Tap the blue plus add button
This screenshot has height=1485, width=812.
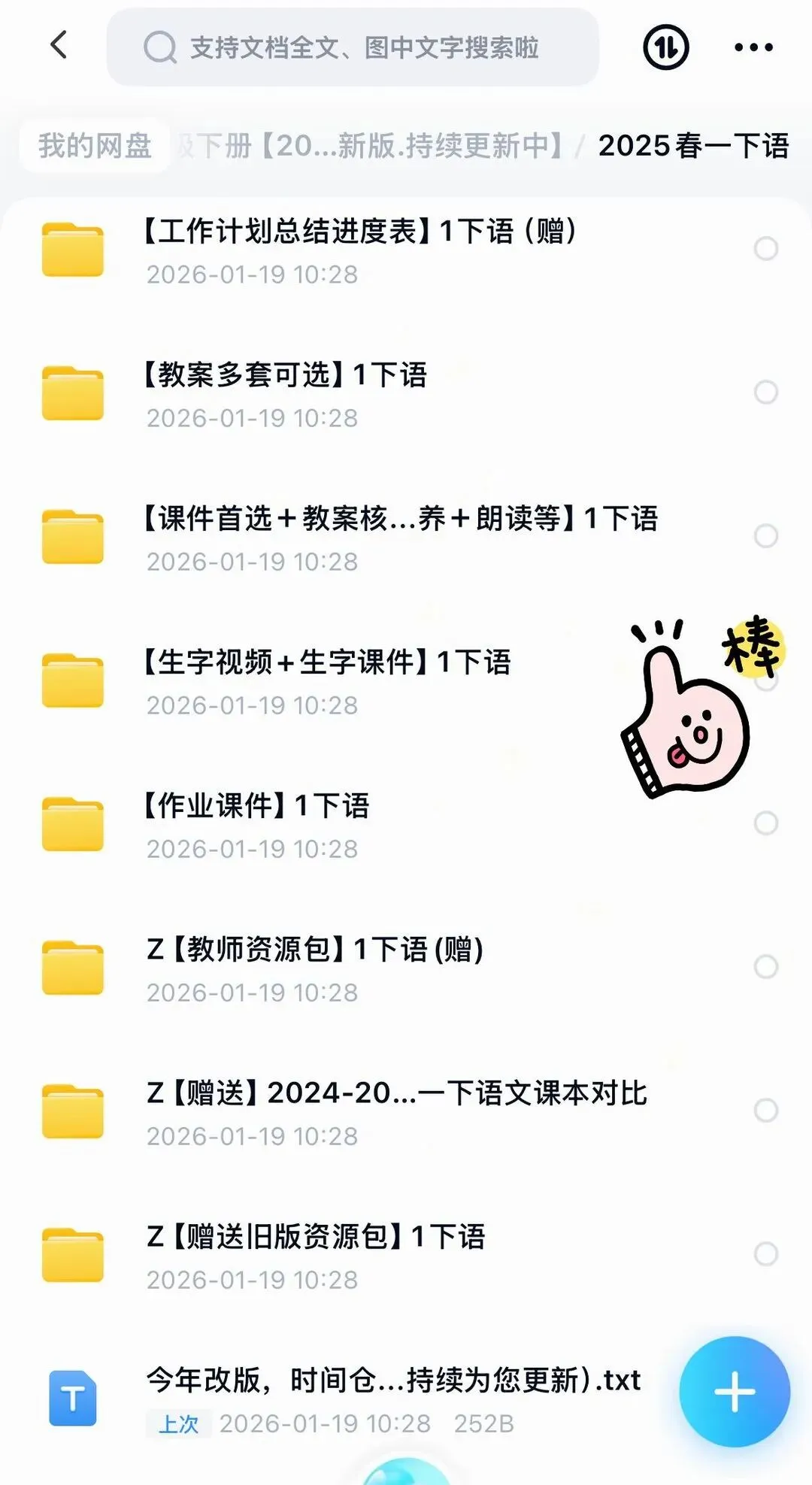[x=734, y=1392]
